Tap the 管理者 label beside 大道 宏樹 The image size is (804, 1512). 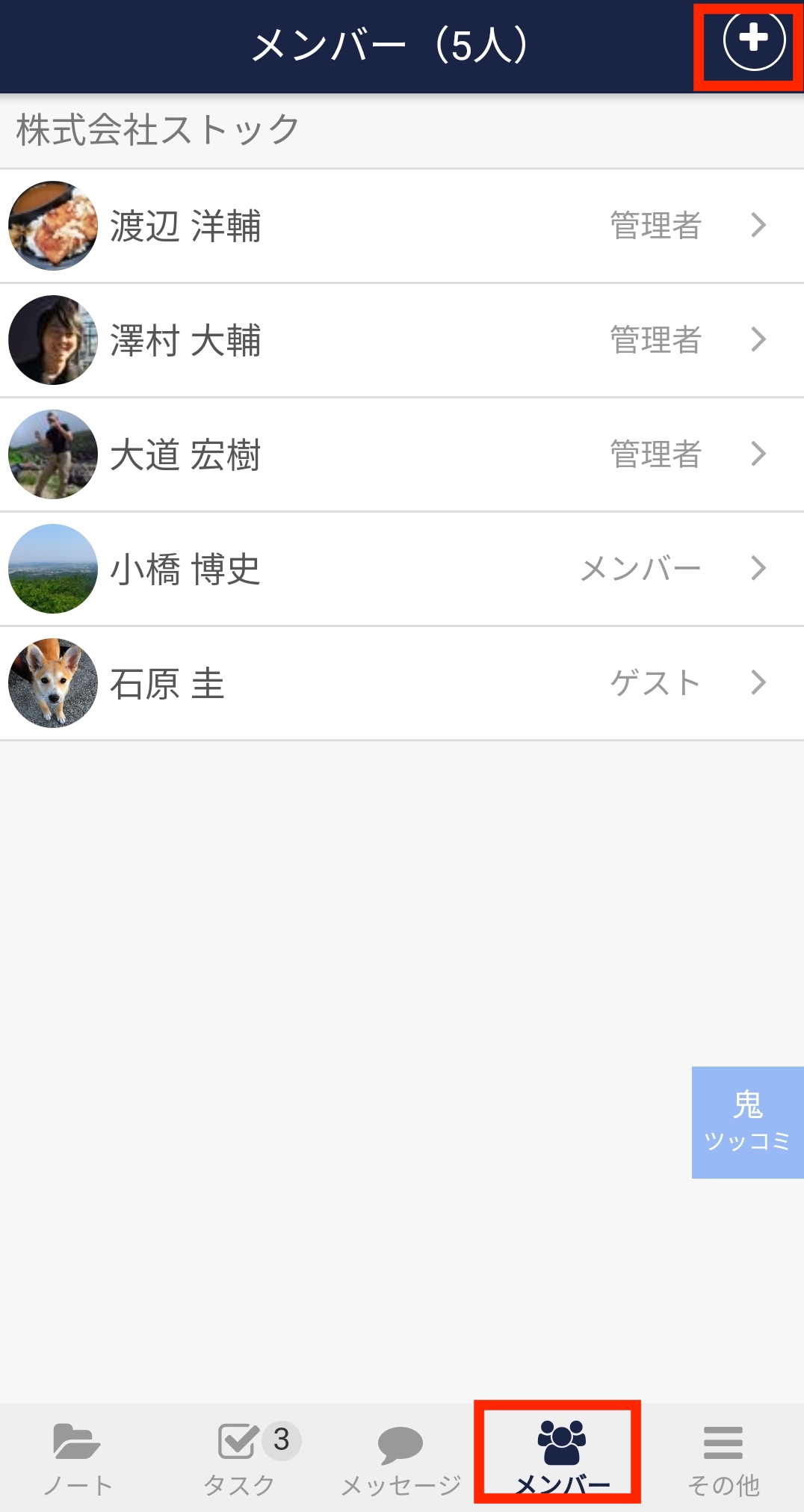pyautogui.click(x=656, y=454)
